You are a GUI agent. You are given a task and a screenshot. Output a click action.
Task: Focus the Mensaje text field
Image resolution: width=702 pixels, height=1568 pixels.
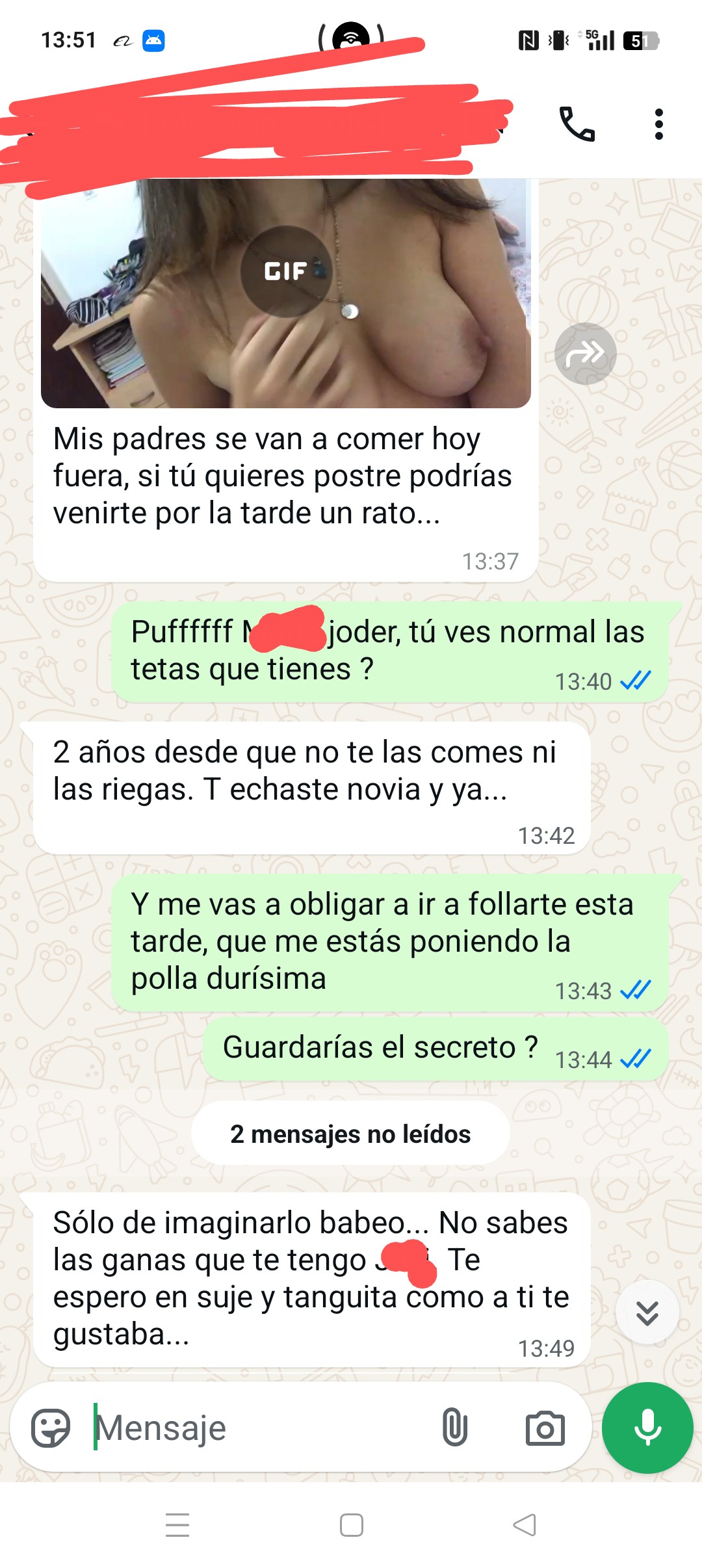[x=260, y=1428]
